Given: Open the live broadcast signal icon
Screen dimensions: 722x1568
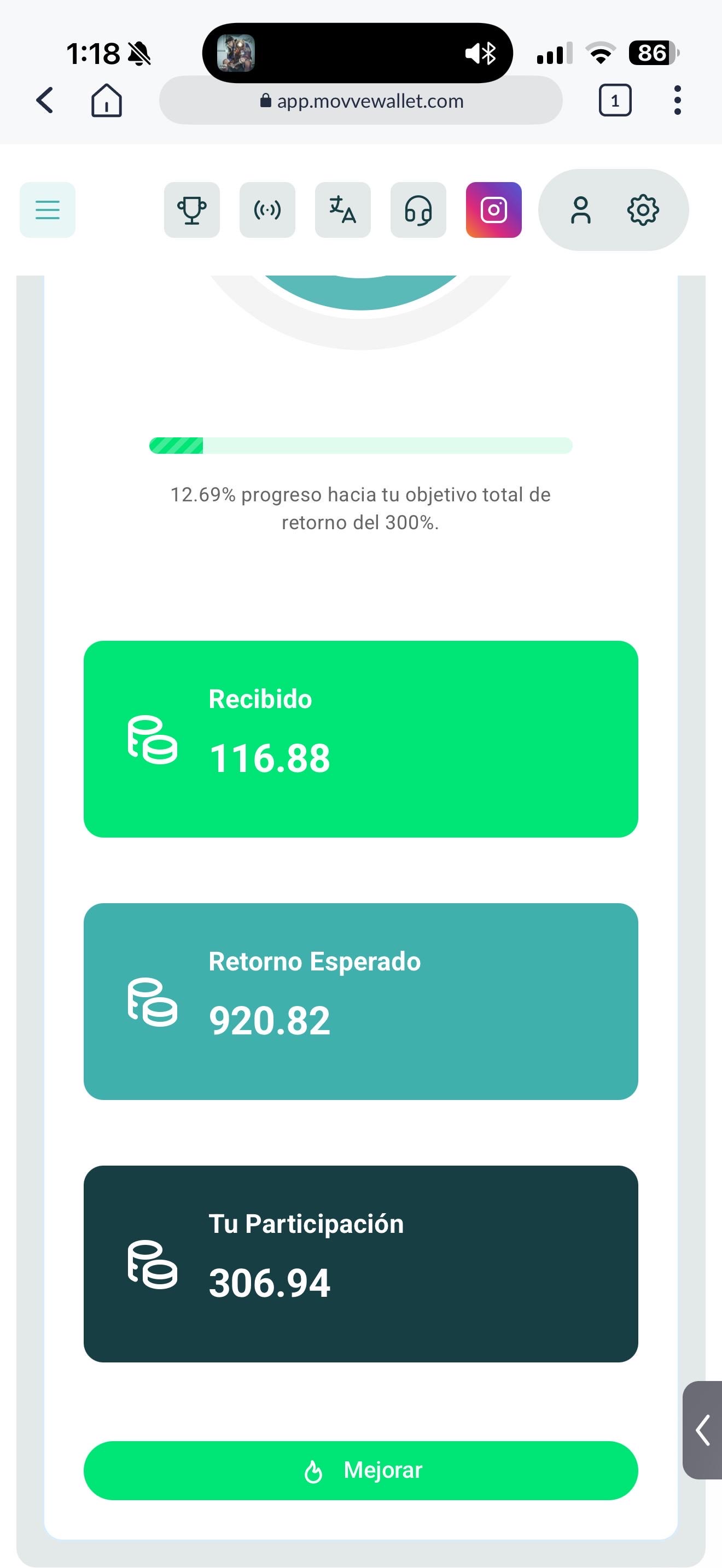Looking at the screenshot, I should pos(267,209).
